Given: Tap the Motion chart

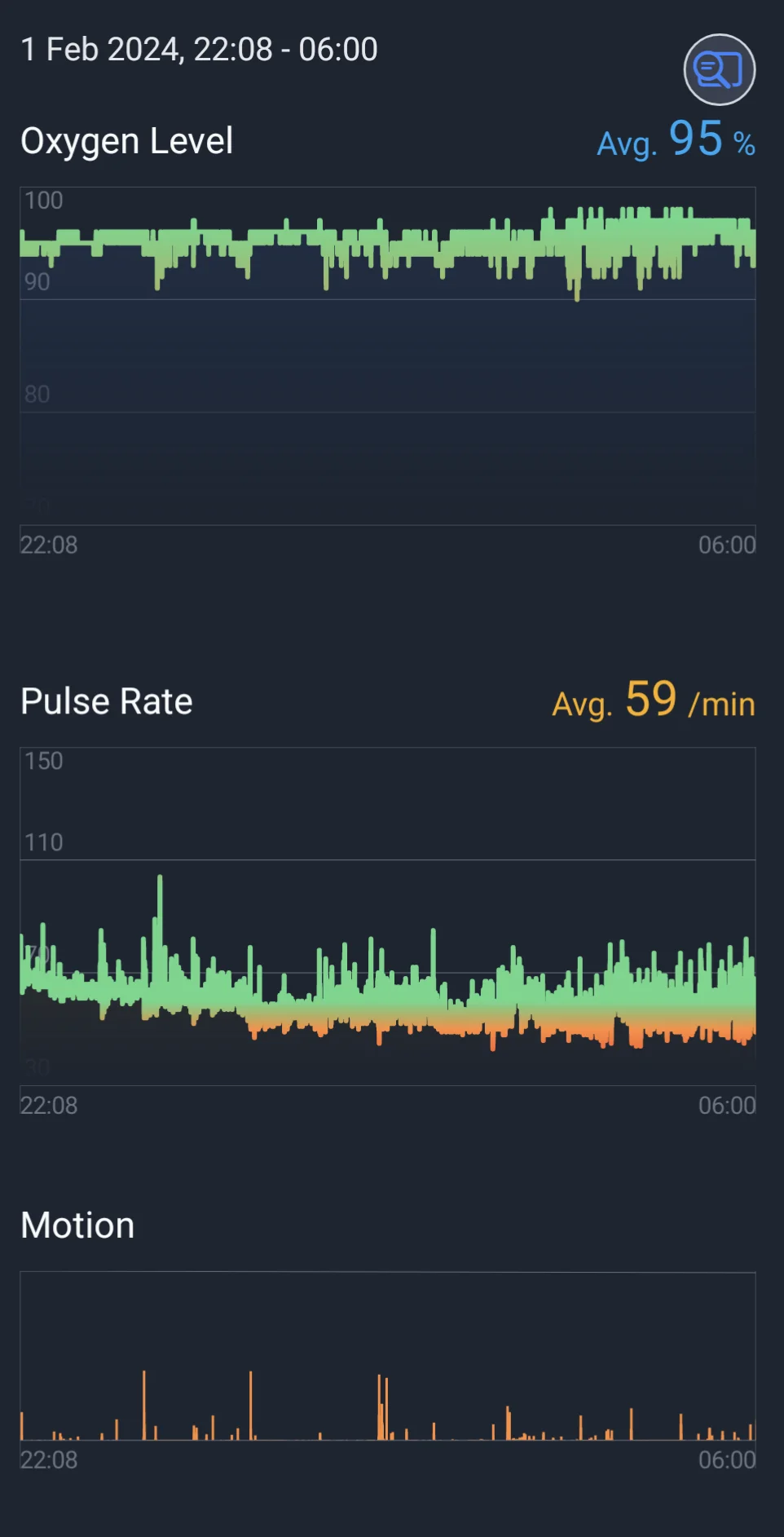Looking at the screenshot, I should point(388,1356).
